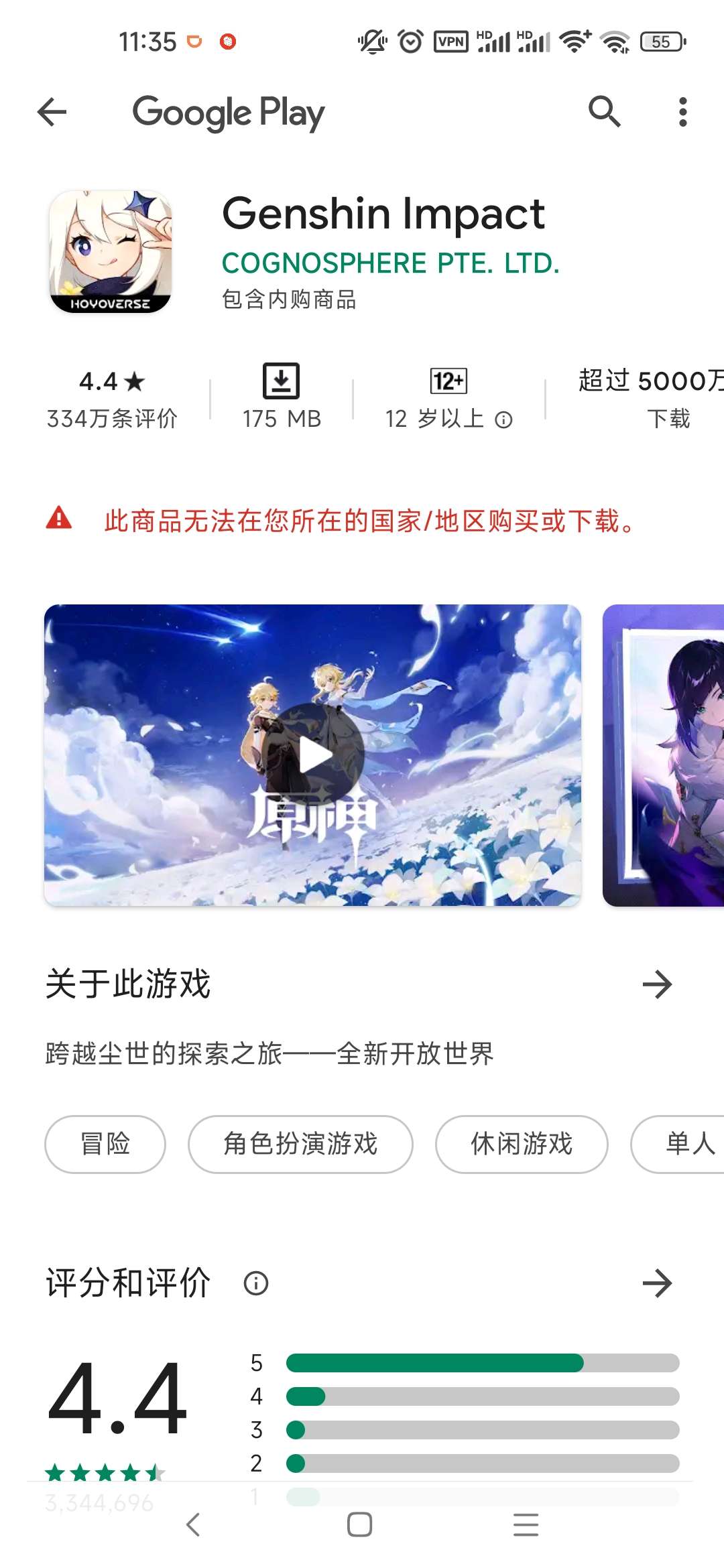Expand the 关于此游戏 section arrow
Image resolution: width=724 pixels, height=1568 pixels.
click(x=657, y=984)
